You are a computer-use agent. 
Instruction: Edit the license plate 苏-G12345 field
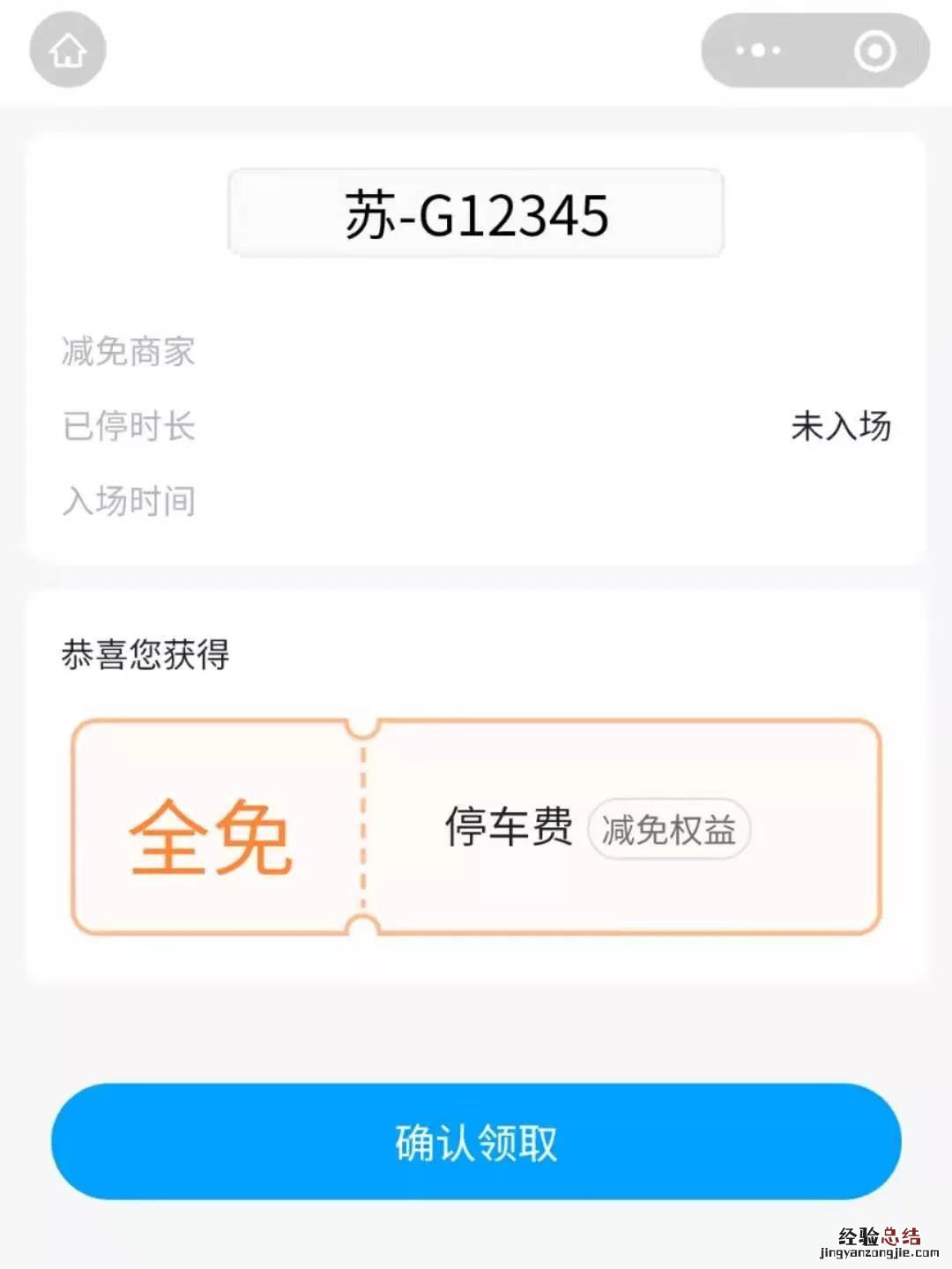pos(476,214)
